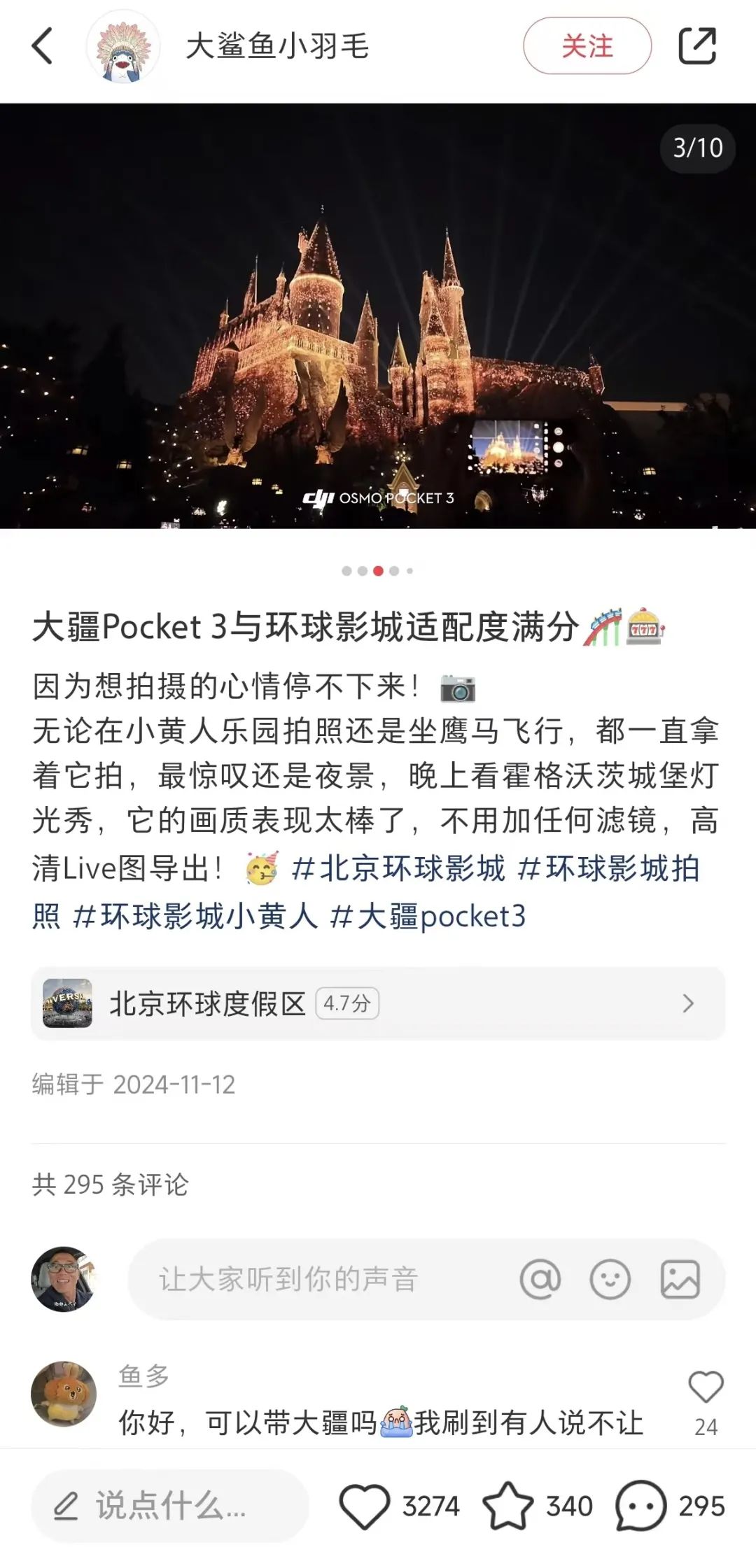Like the post with 3274 likes
Screen dimensions: 756x1568
[365, 1506]
